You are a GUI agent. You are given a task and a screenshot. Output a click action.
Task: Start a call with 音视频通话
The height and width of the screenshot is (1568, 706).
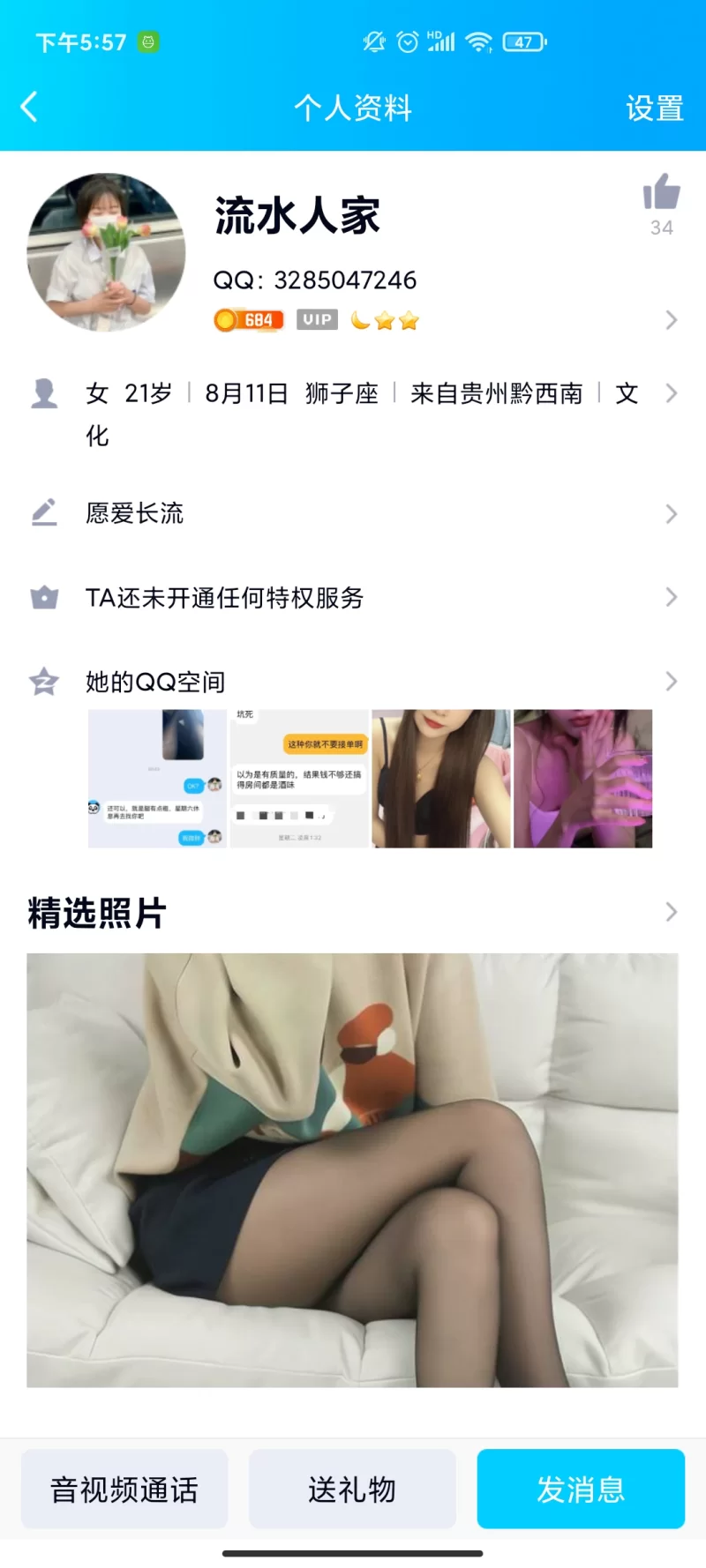coord(124,1489)
